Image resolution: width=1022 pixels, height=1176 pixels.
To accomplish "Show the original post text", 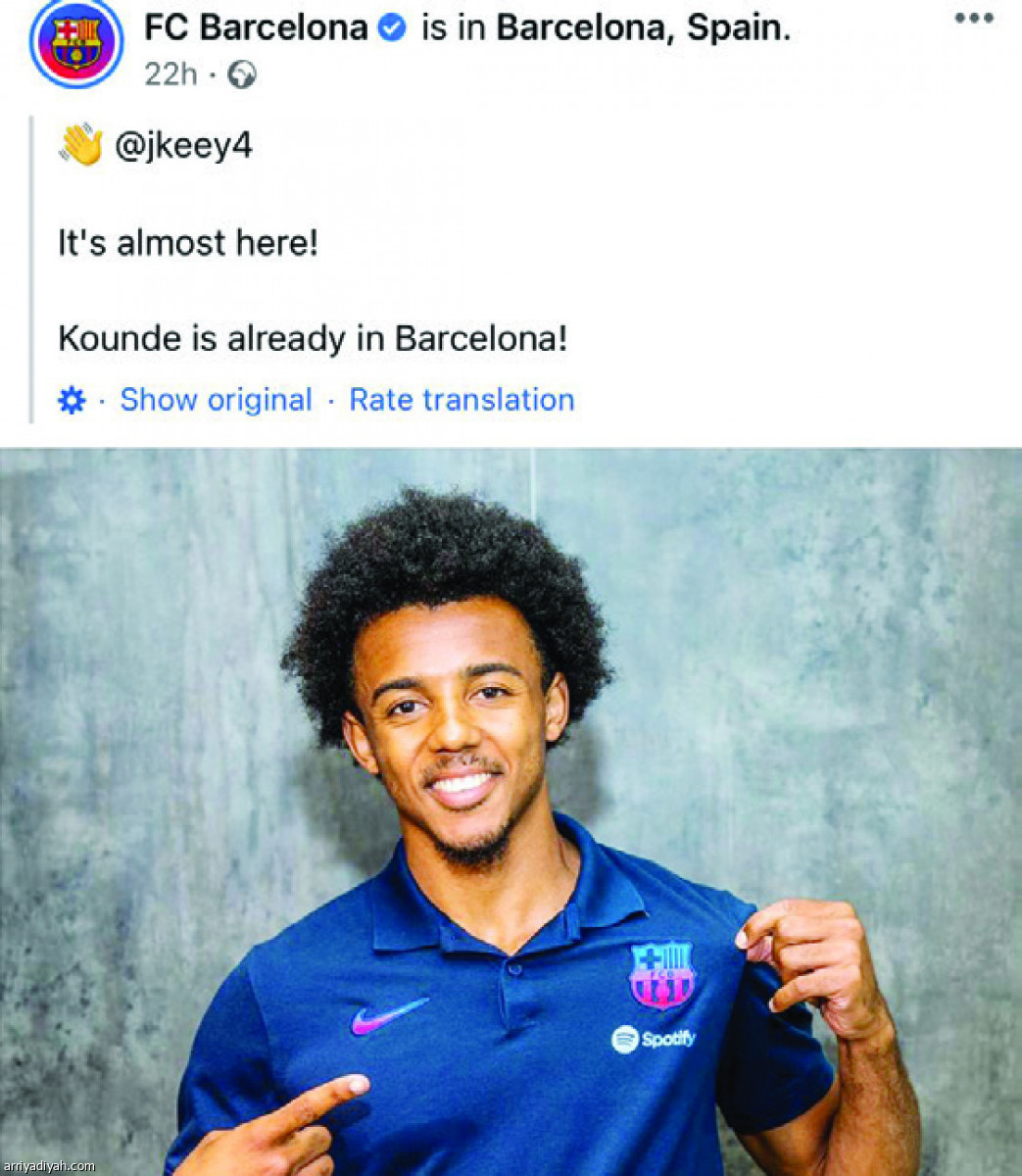I will [216, 400].
